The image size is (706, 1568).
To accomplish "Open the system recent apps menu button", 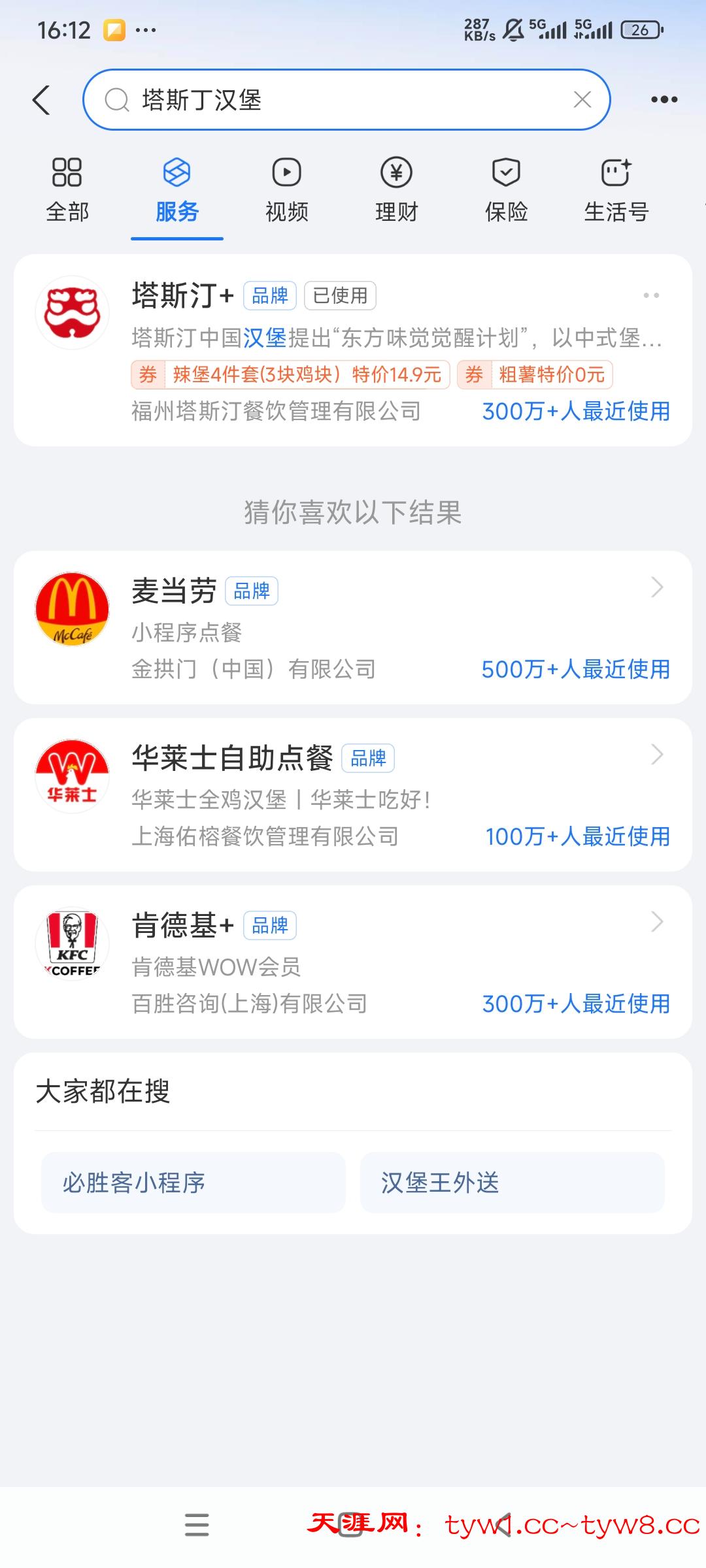I will tap(197, 1525).
